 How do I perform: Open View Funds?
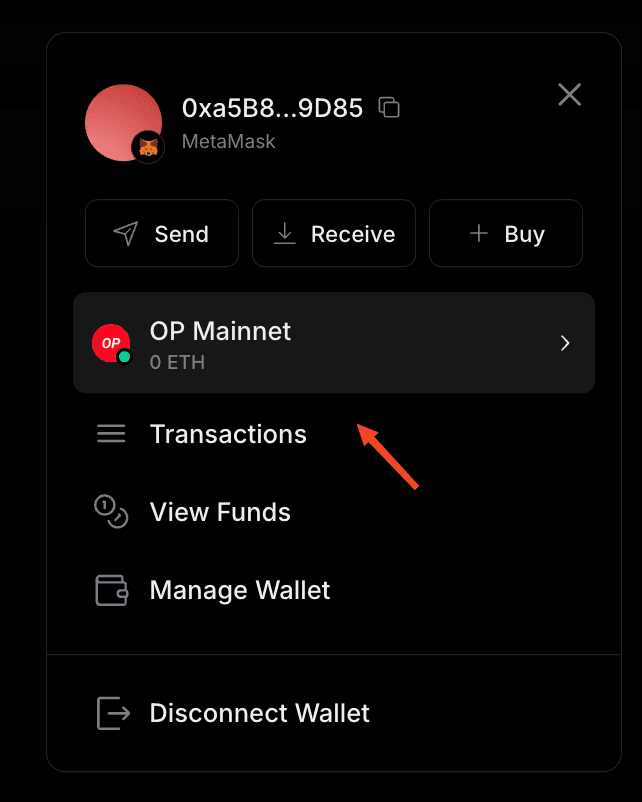click(220, 512)
